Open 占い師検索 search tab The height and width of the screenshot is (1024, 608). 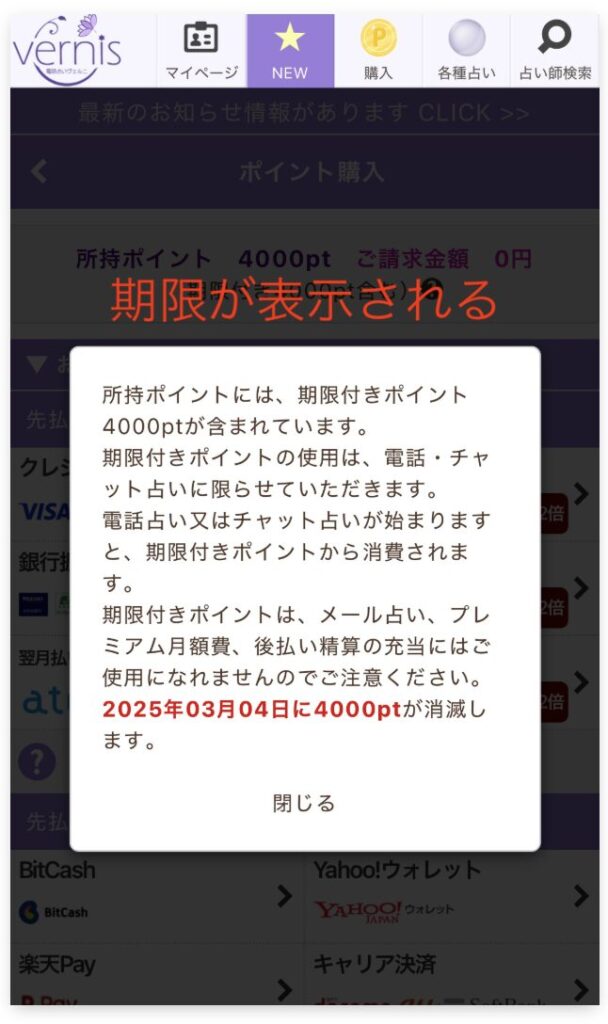[554, 50]
